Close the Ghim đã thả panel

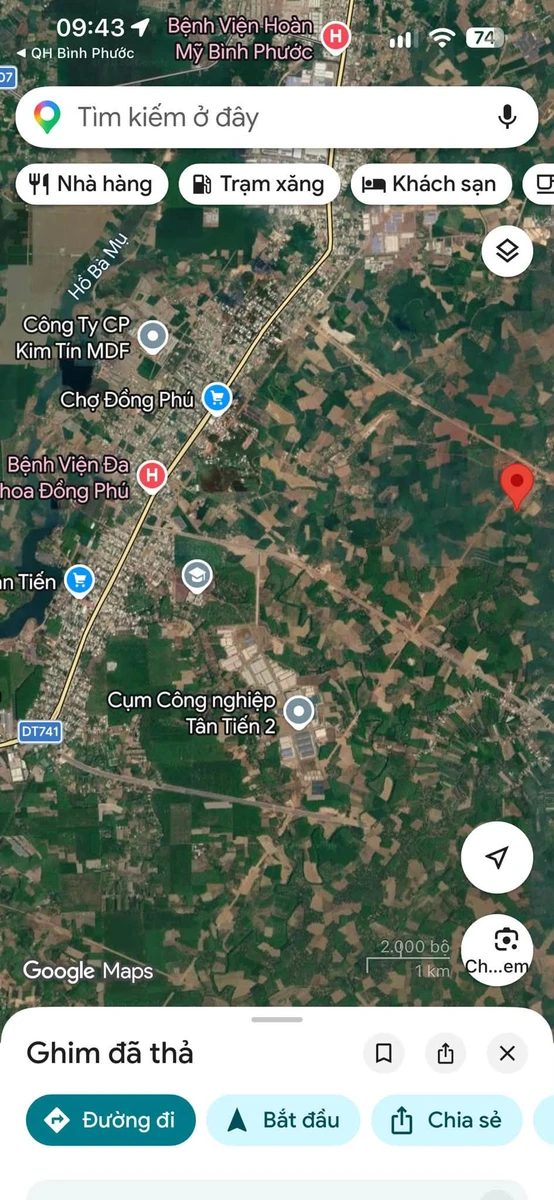[507, 1053]
